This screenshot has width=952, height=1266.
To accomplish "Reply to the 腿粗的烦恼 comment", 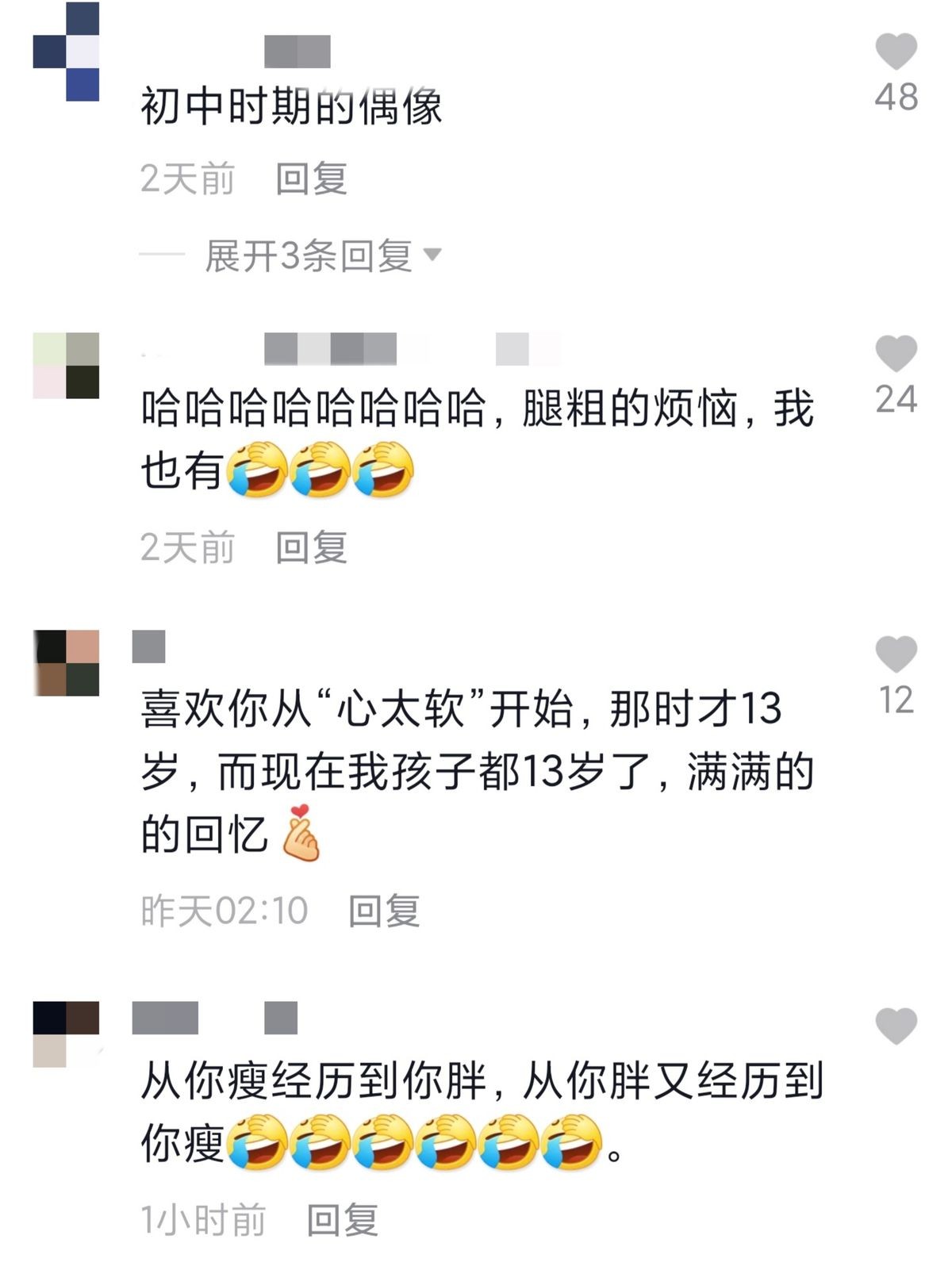I will pyautogui.click(x=311, y=547).
